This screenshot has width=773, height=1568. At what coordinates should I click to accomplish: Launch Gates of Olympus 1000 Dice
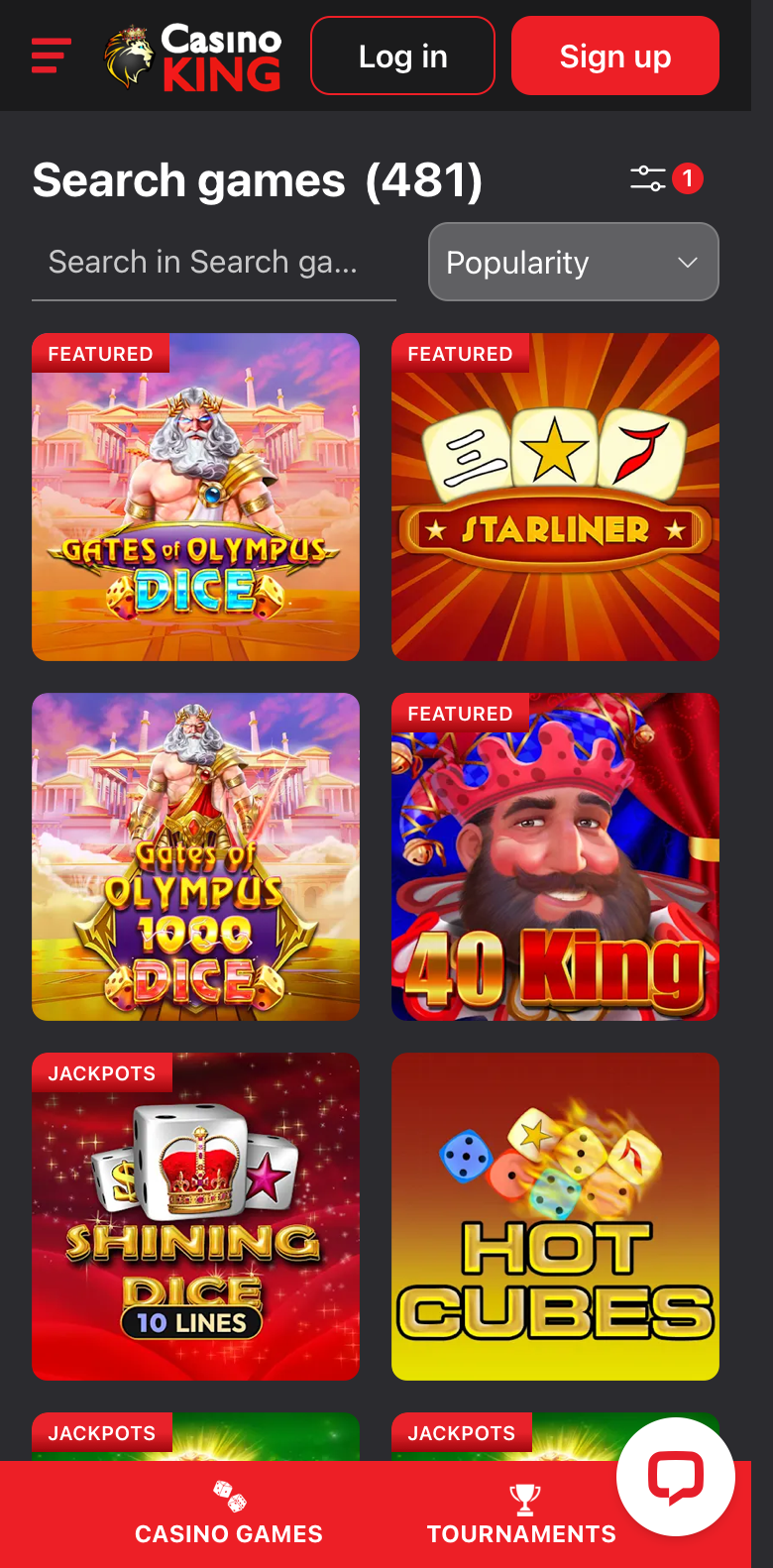(x=196, y=856)
